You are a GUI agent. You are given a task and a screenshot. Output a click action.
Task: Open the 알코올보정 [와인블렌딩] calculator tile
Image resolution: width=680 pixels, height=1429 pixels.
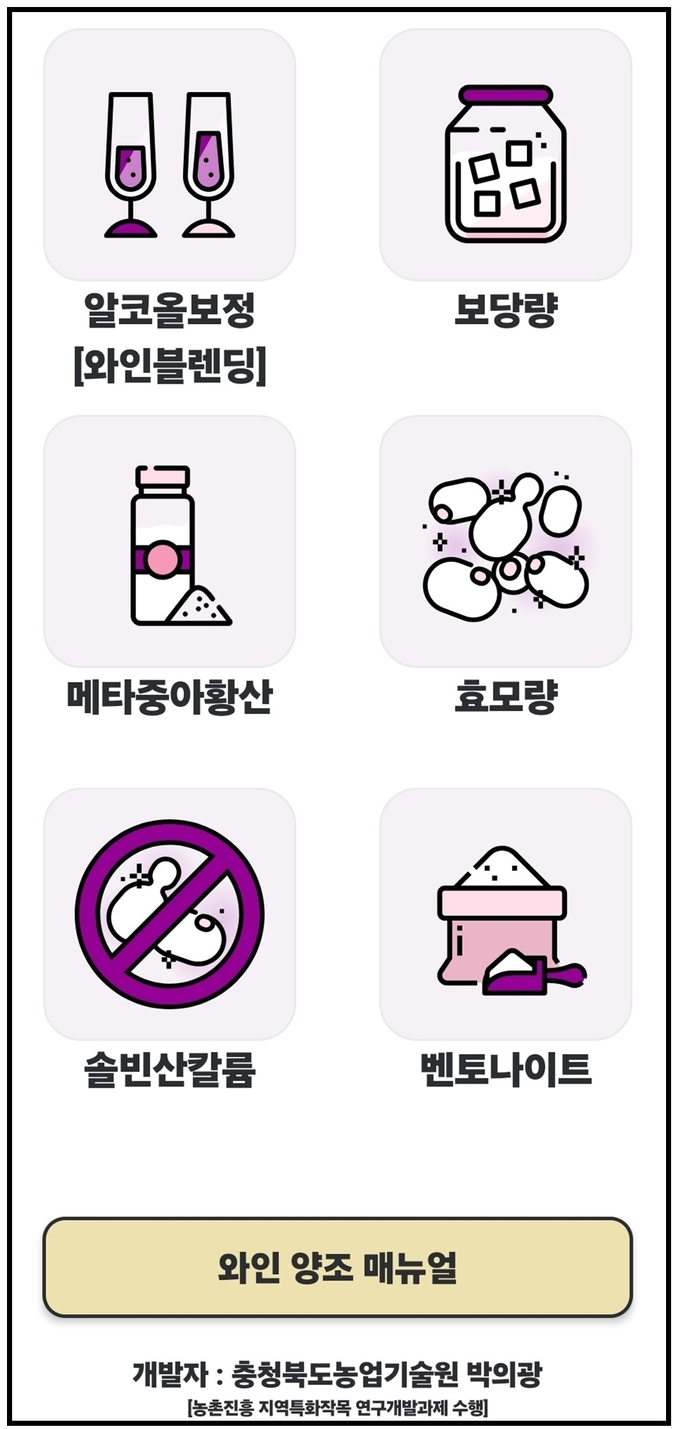(x=169, y=155)
